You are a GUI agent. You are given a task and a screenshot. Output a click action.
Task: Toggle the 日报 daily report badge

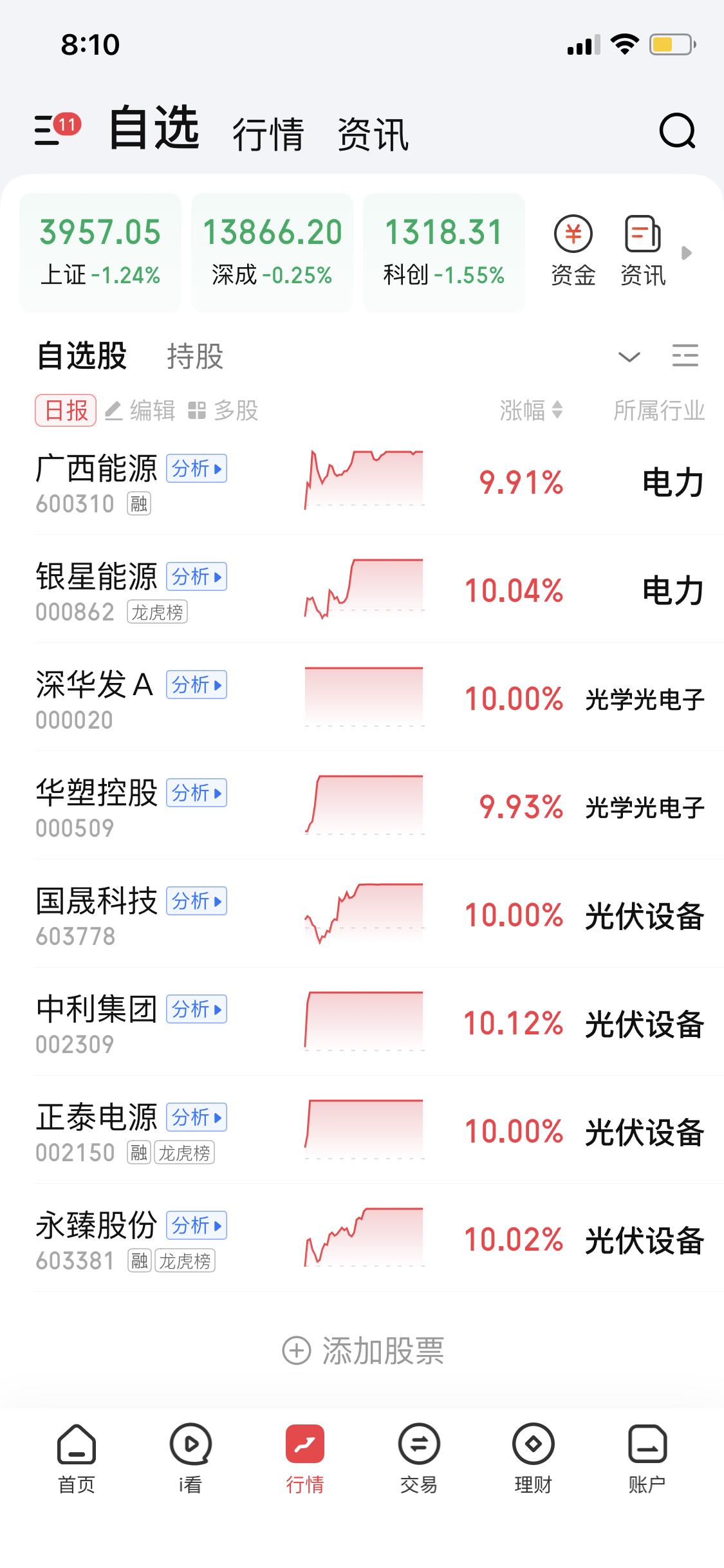point(64,410)
